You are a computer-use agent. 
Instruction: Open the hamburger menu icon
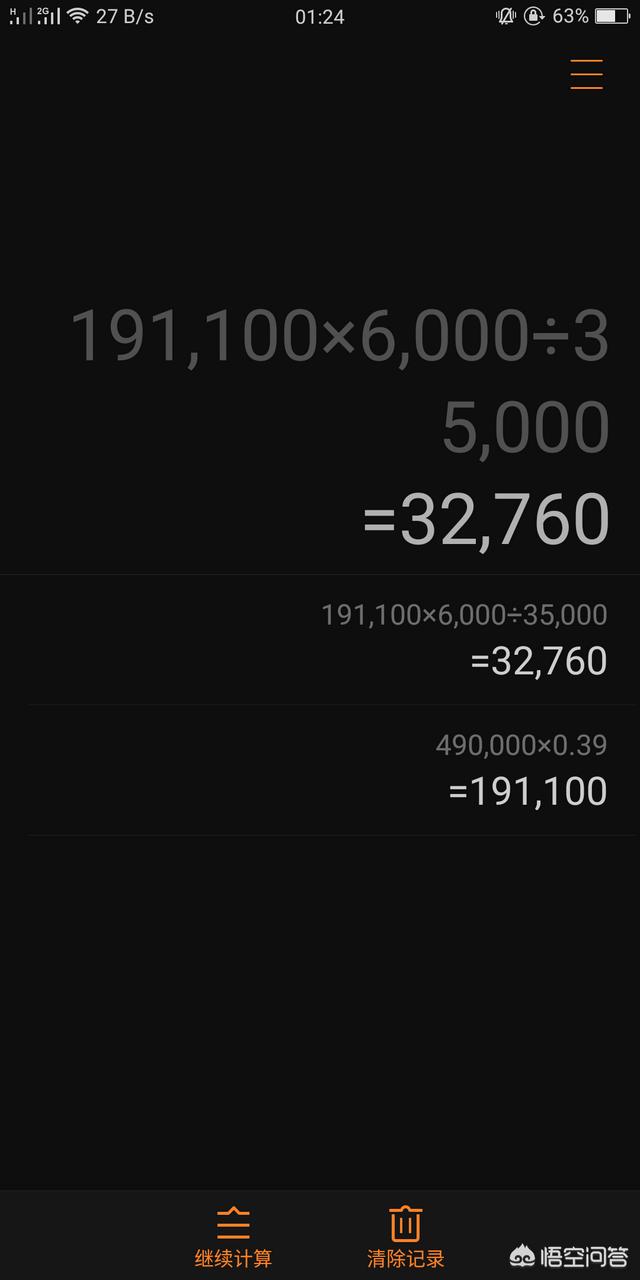[x=587, y=75]
